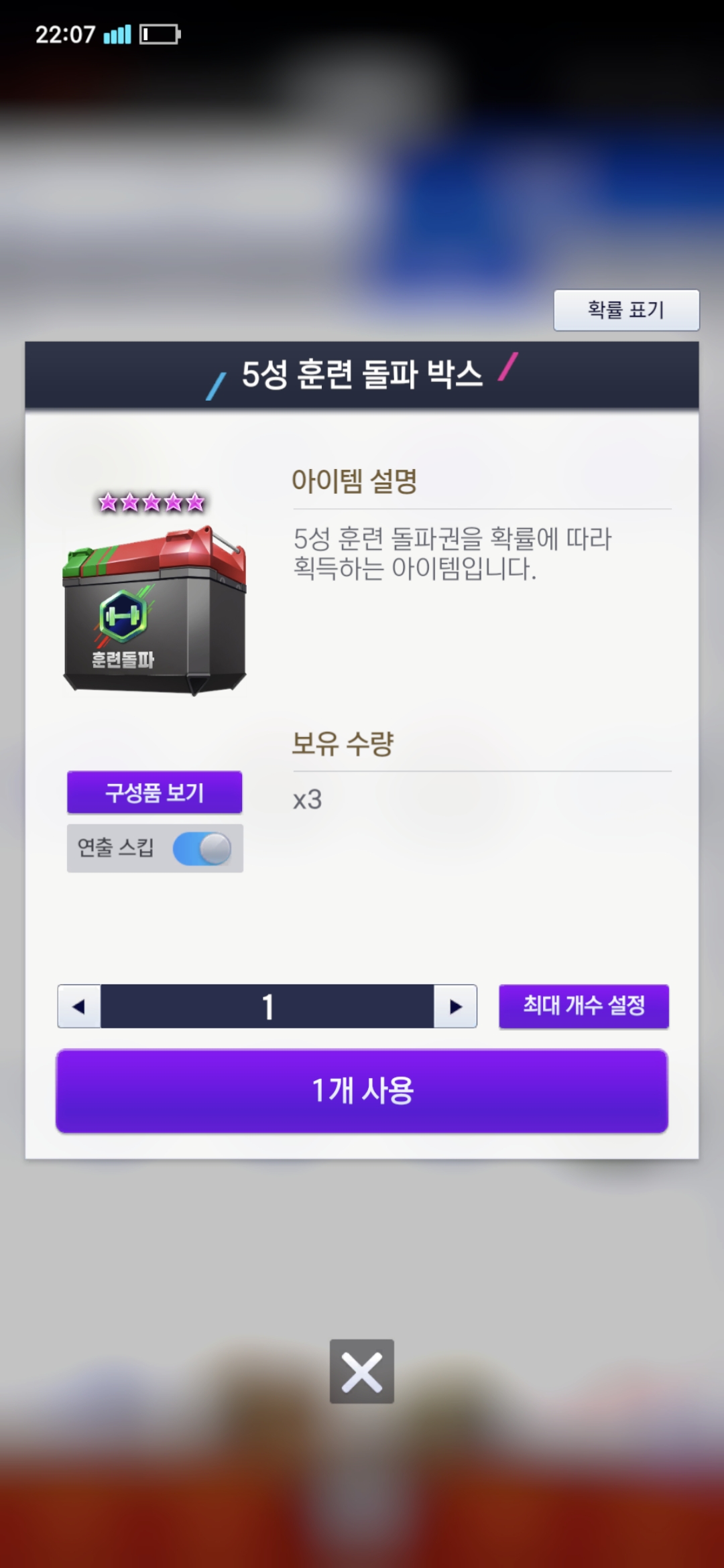View box contents with 구성품 보기
This screenshot has height=1568, width=724.
click(x=154, y=792)
